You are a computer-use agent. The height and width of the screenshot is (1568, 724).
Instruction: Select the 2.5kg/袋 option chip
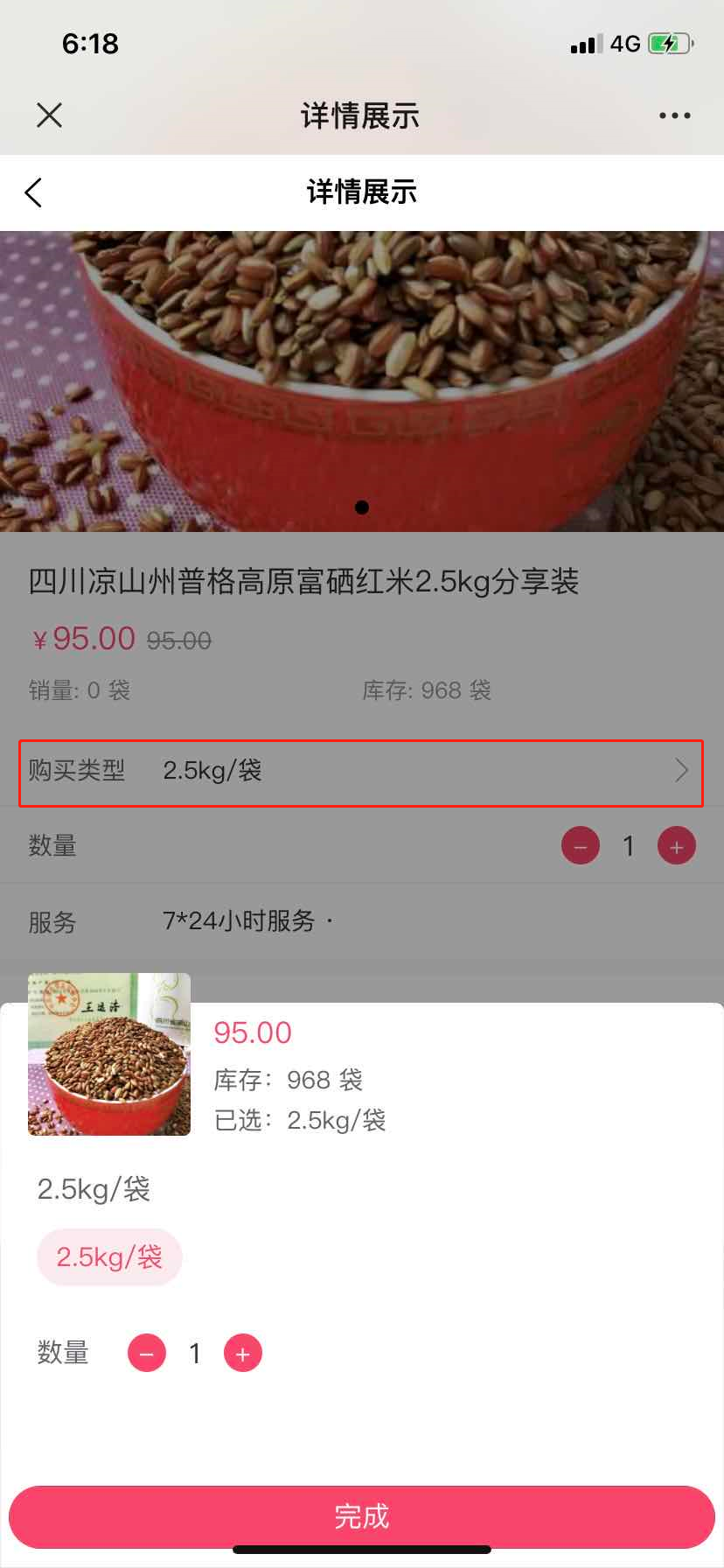(x=109, y=1257)
